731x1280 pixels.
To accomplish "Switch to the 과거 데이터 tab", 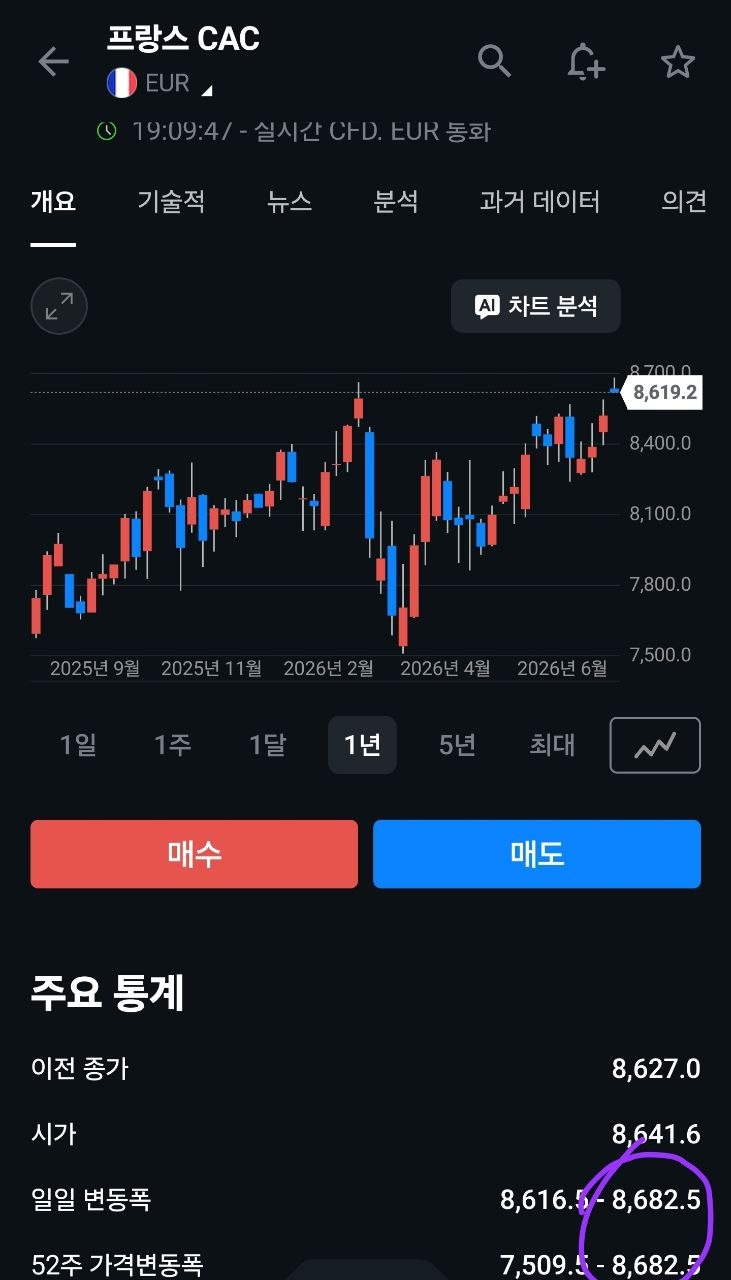I will (x=540, y=201).
